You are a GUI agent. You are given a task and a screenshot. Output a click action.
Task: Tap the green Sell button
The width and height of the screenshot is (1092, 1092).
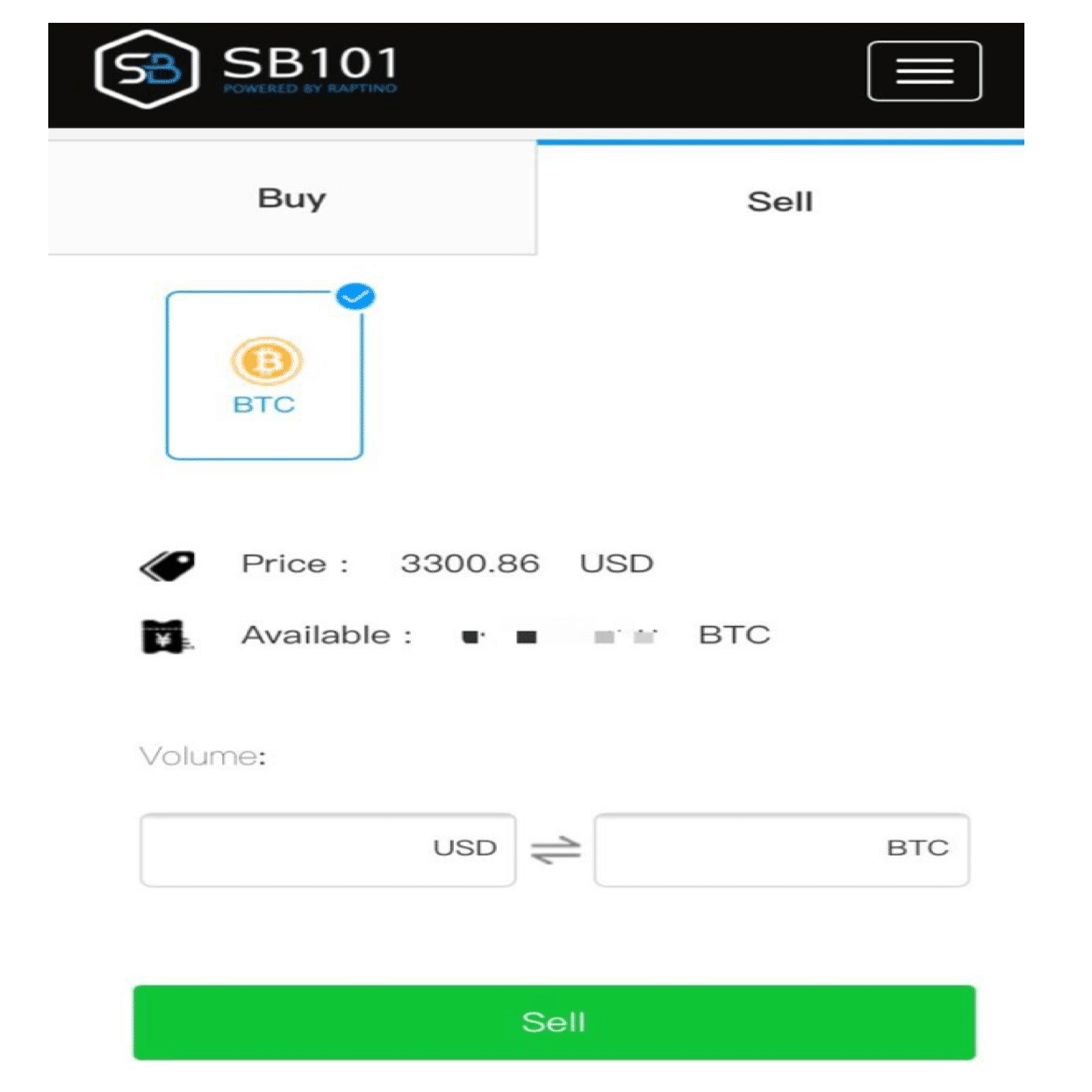click(554, 1022)
